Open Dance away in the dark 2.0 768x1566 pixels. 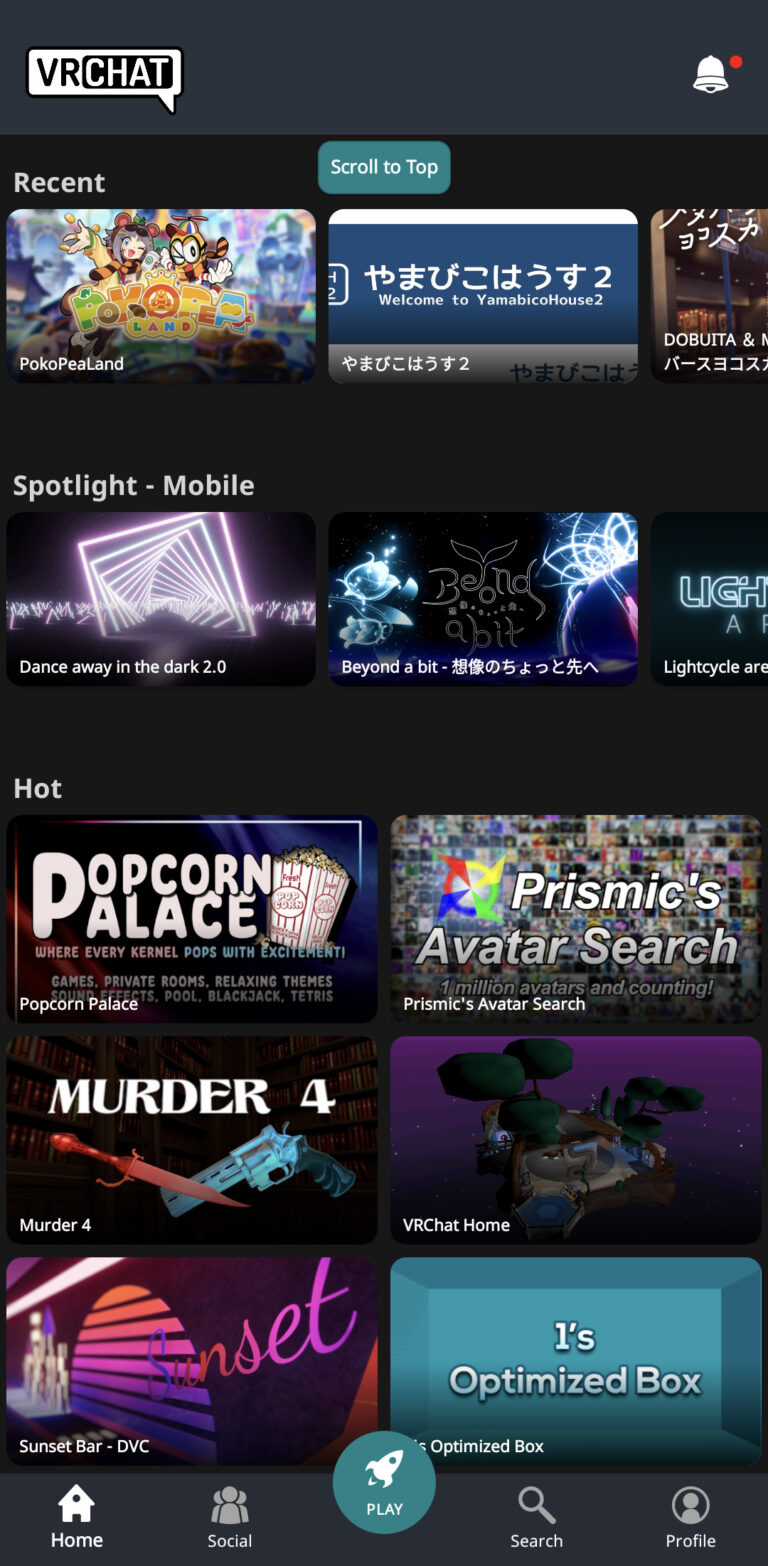tap(161, 598)
